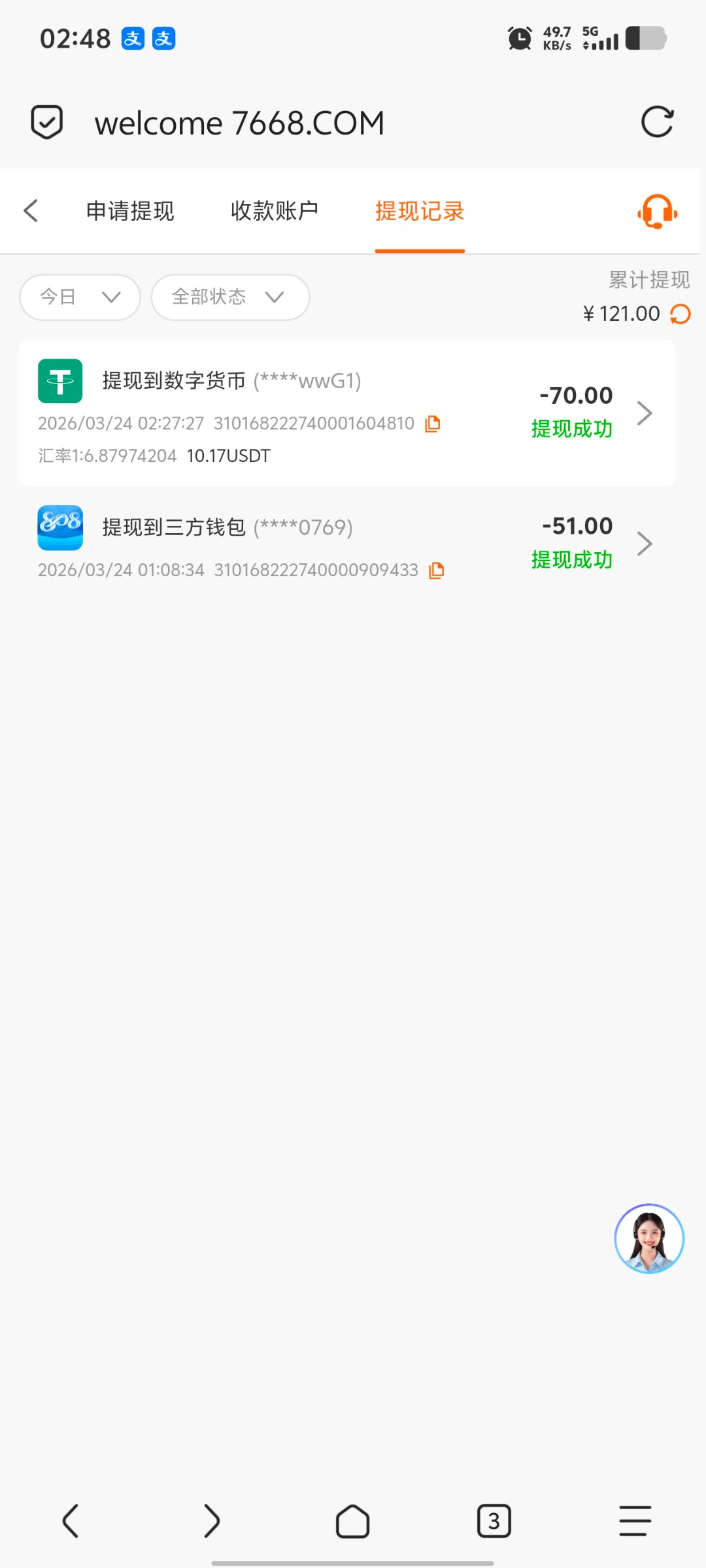Copy order number ending in 1604810
The image size is (706, 1568).
[x=433, y=424]
